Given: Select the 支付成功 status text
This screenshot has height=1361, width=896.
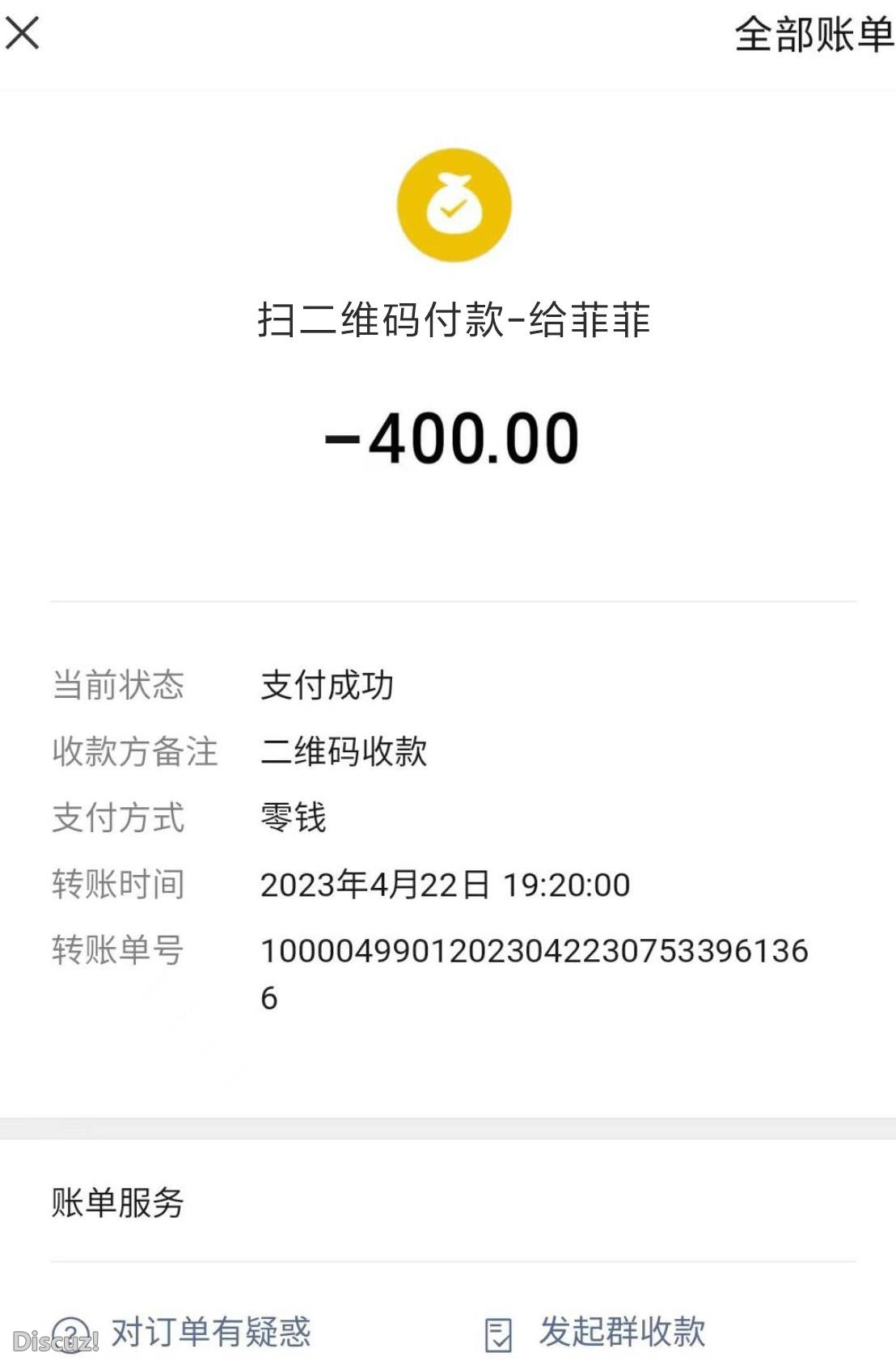Looking at the screenshot, I should coord(326,686).
